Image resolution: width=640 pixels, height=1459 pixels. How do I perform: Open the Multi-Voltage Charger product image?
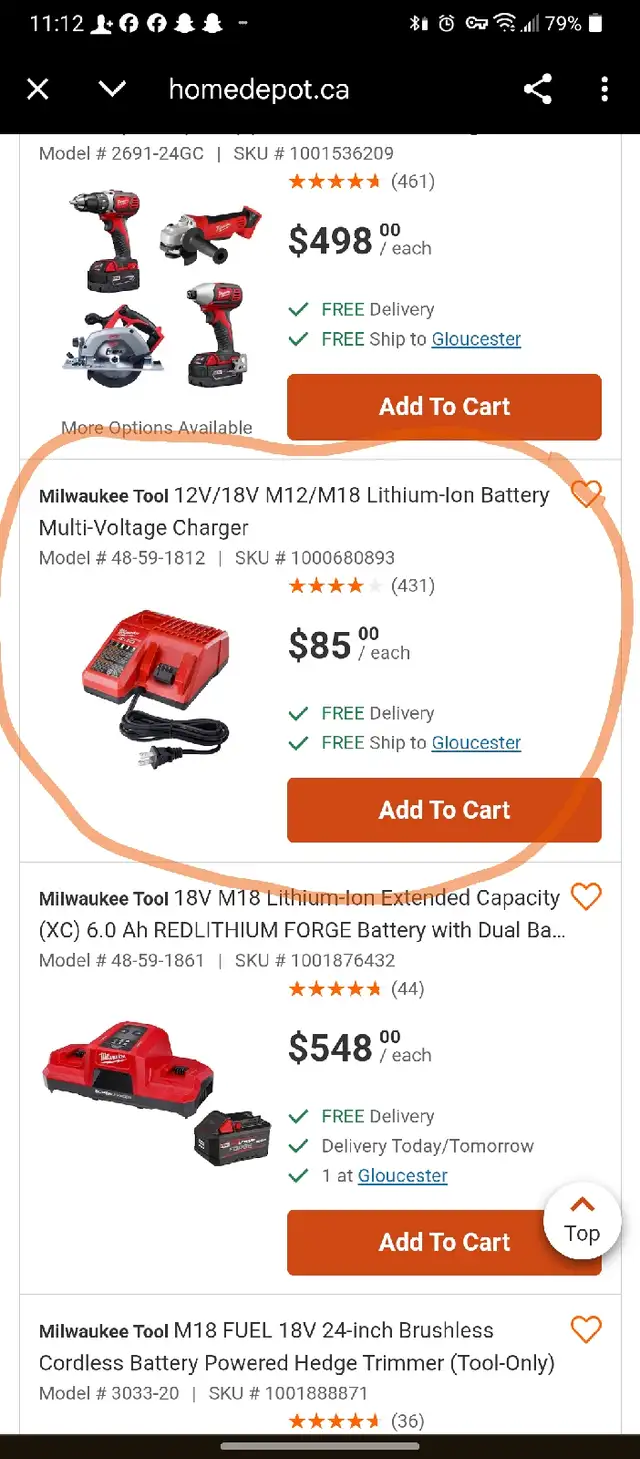[x=155, y=688]
